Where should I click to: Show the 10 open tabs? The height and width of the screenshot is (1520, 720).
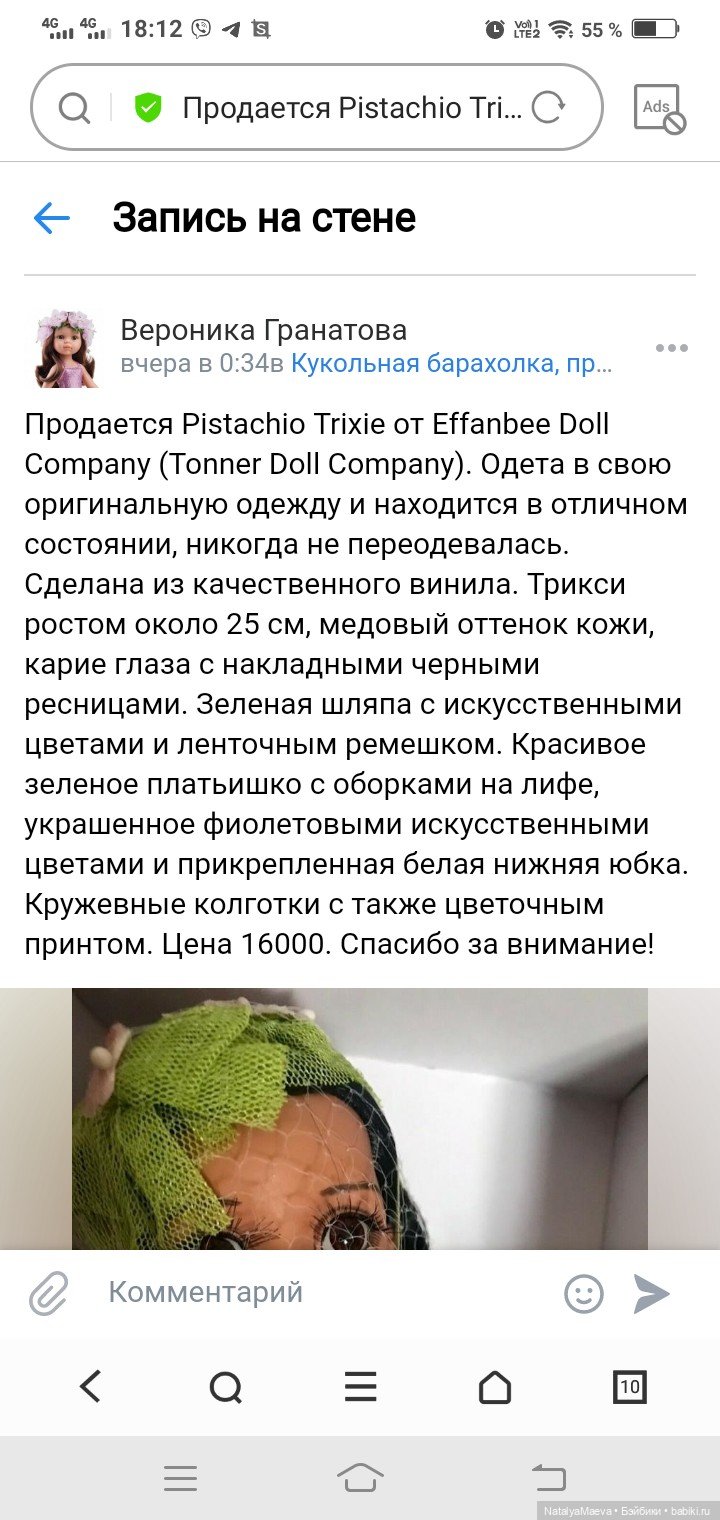(629, 1387)
